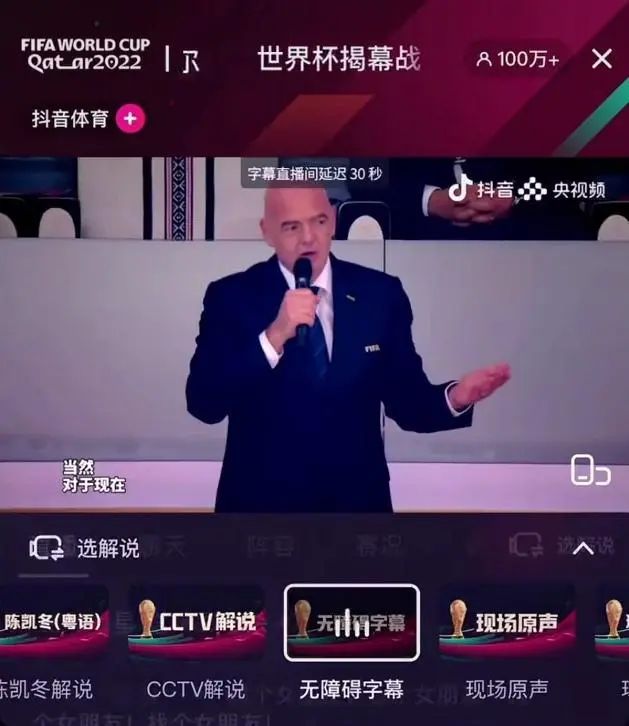Open the 100万+ viewers list
The width and height of the screenshot is (629, 726).
[x=518, y=59]
